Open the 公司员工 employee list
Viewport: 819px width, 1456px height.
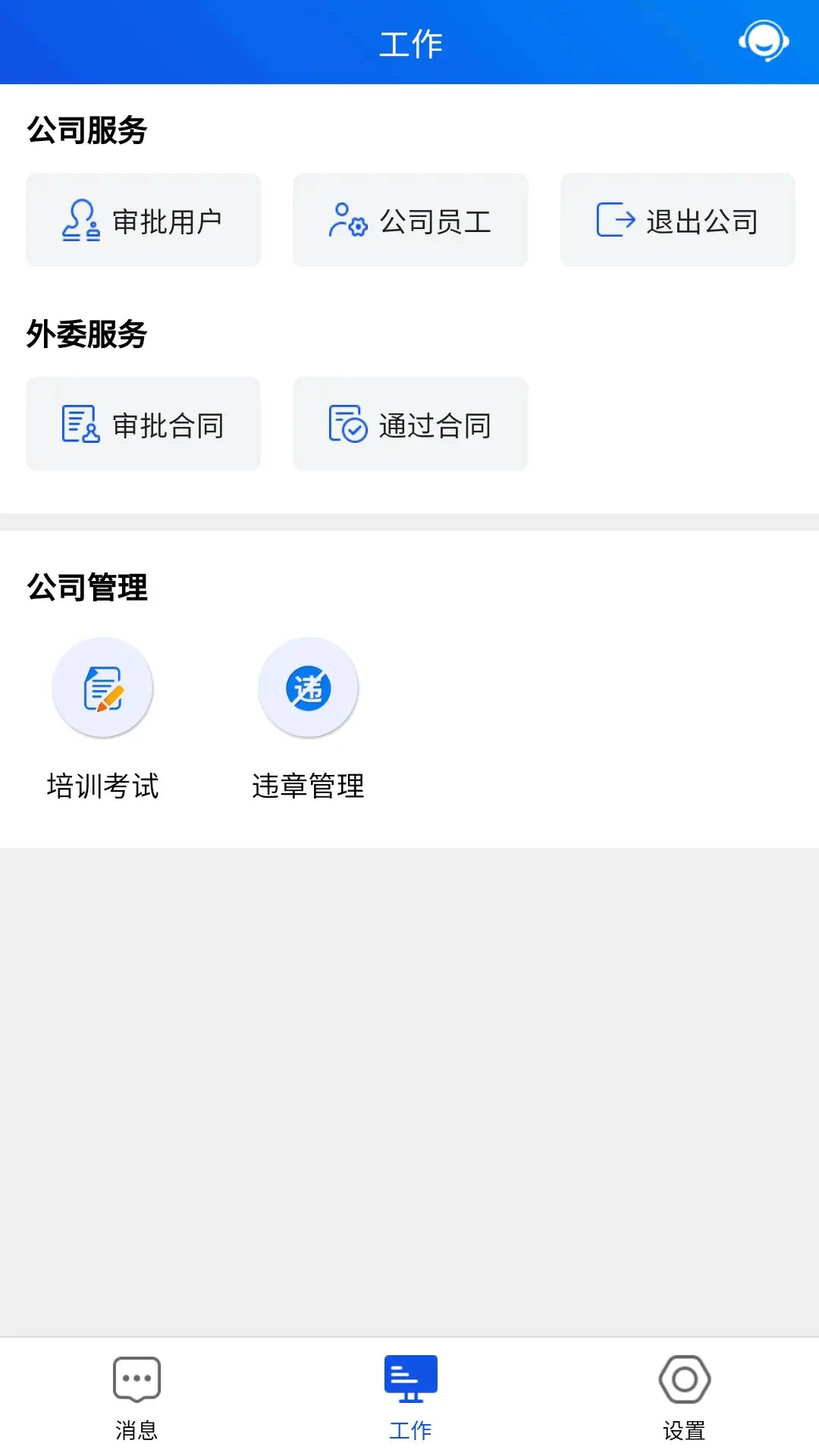(409, 221)
